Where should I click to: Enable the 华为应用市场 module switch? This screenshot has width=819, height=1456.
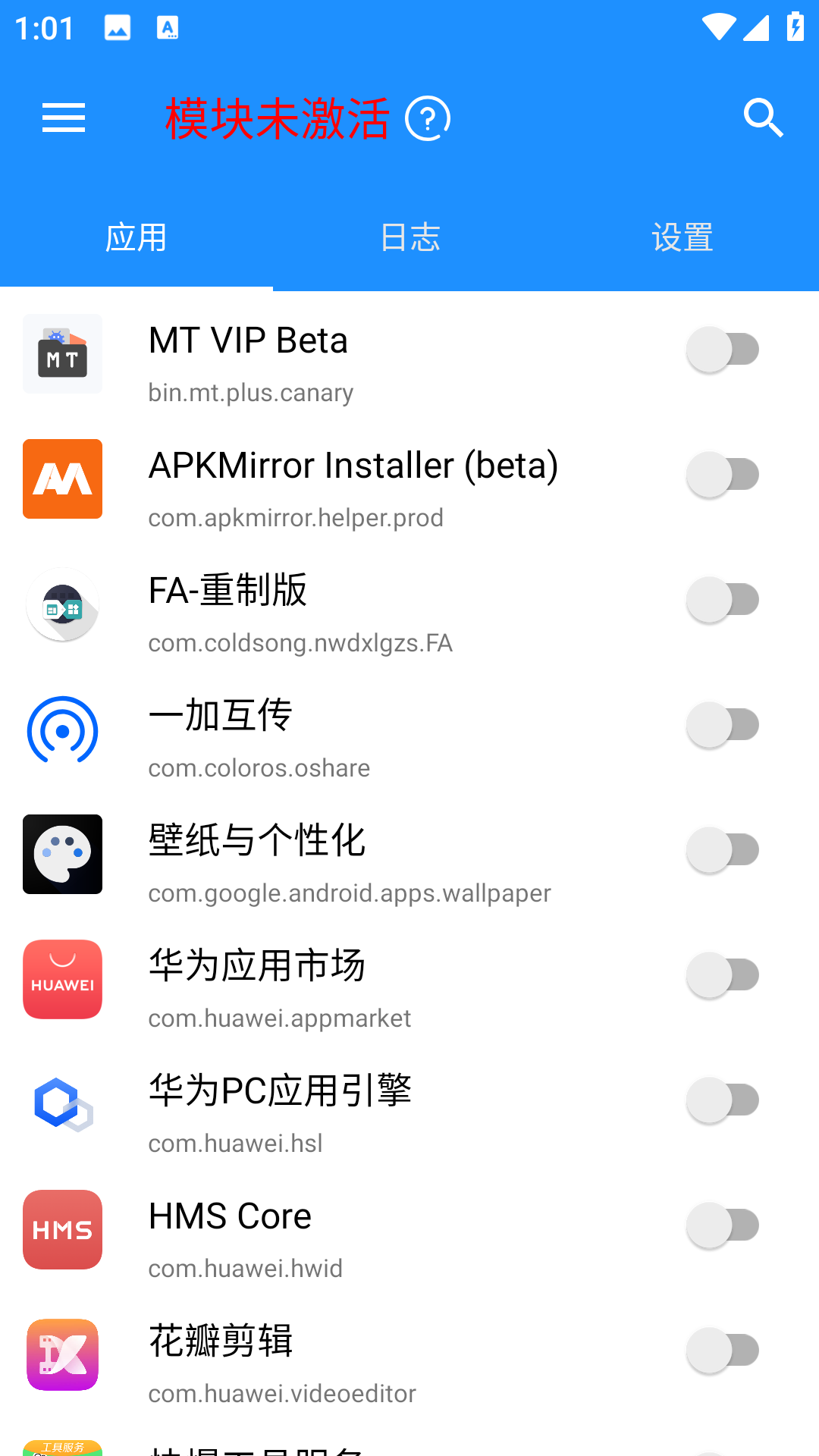point(722,974)
